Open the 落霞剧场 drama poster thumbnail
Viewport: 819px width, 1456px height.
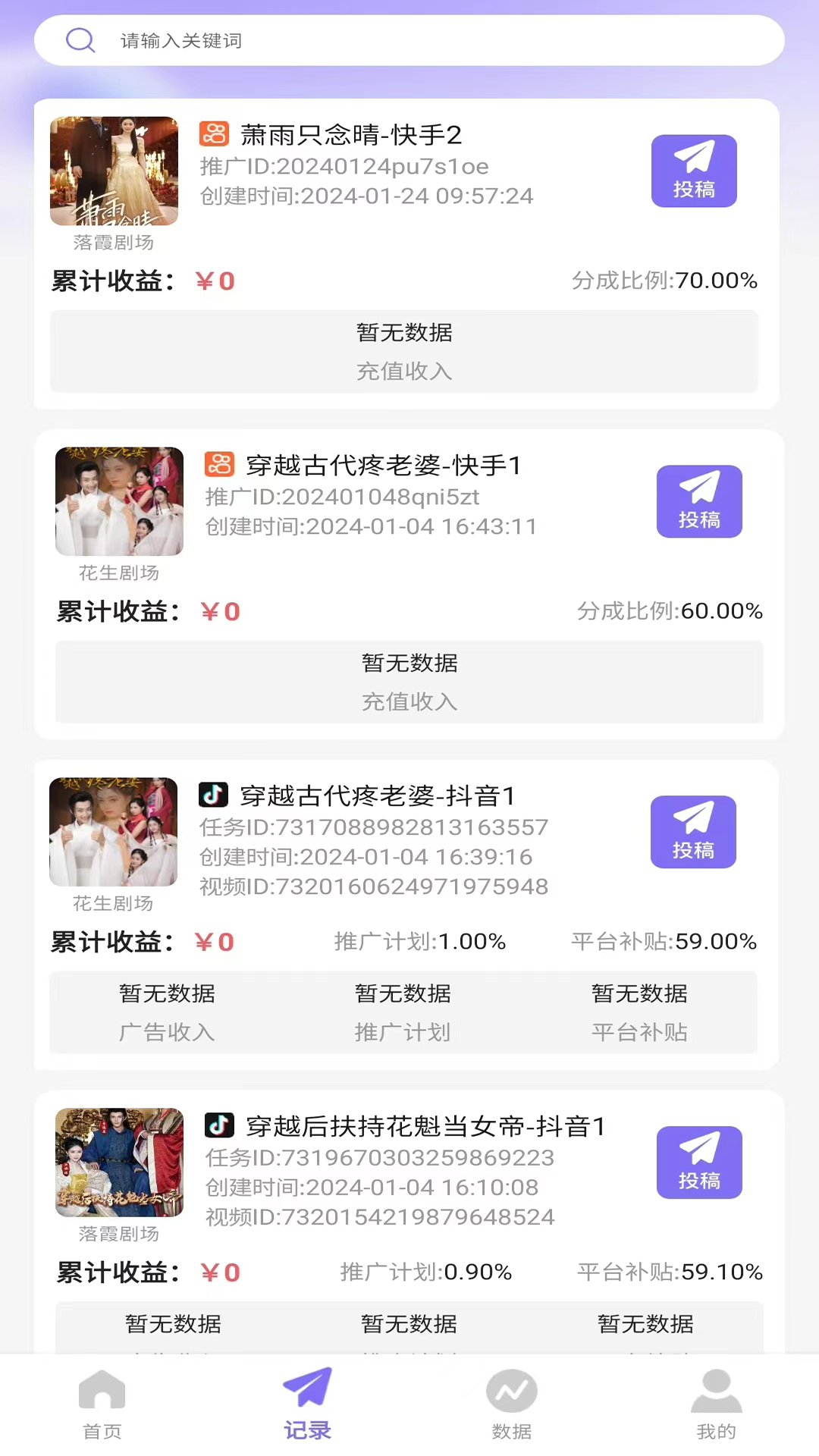point(114,171)
